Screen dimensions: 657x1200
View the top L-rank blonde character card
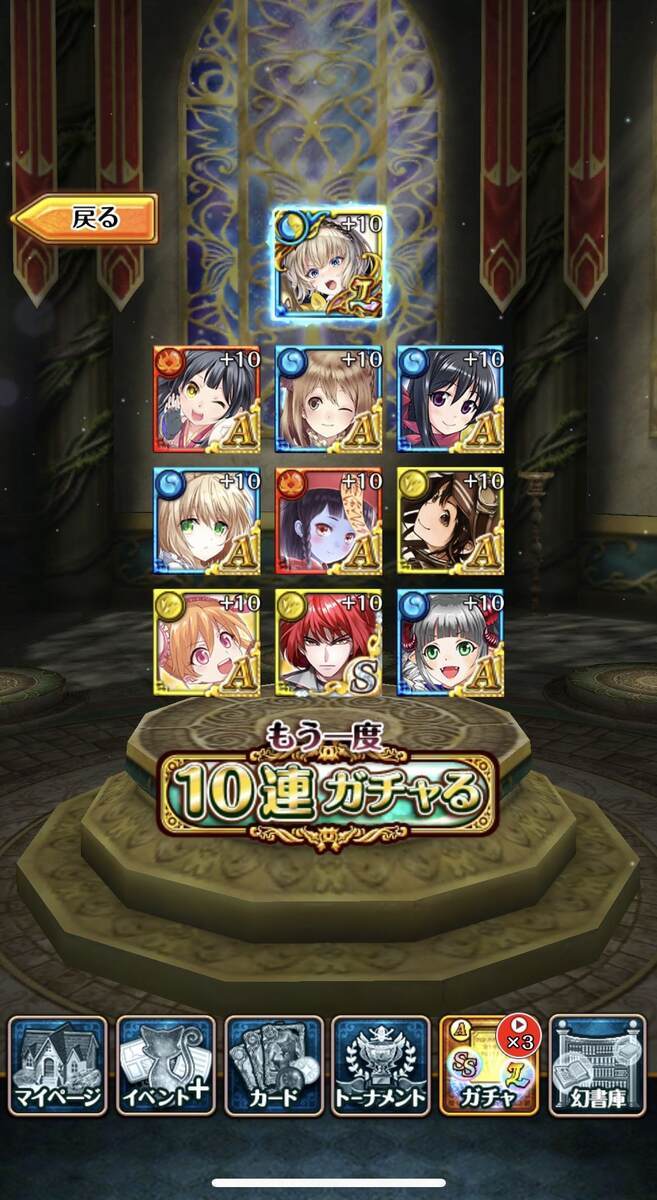330,263
